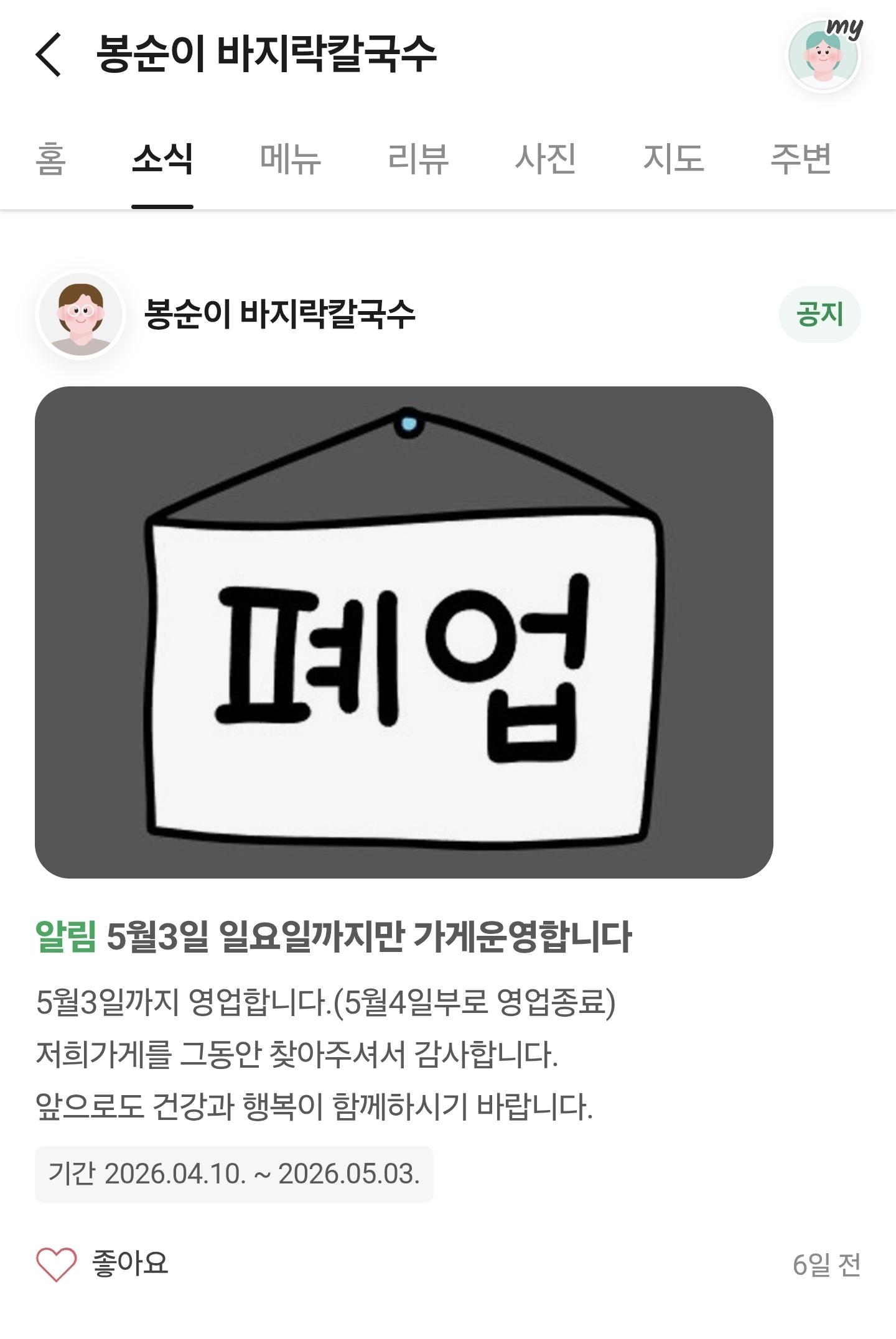Viewport: 896px width, 1339px height.
Task: Open the 폐업 notice image
Action: pos(404,632)
